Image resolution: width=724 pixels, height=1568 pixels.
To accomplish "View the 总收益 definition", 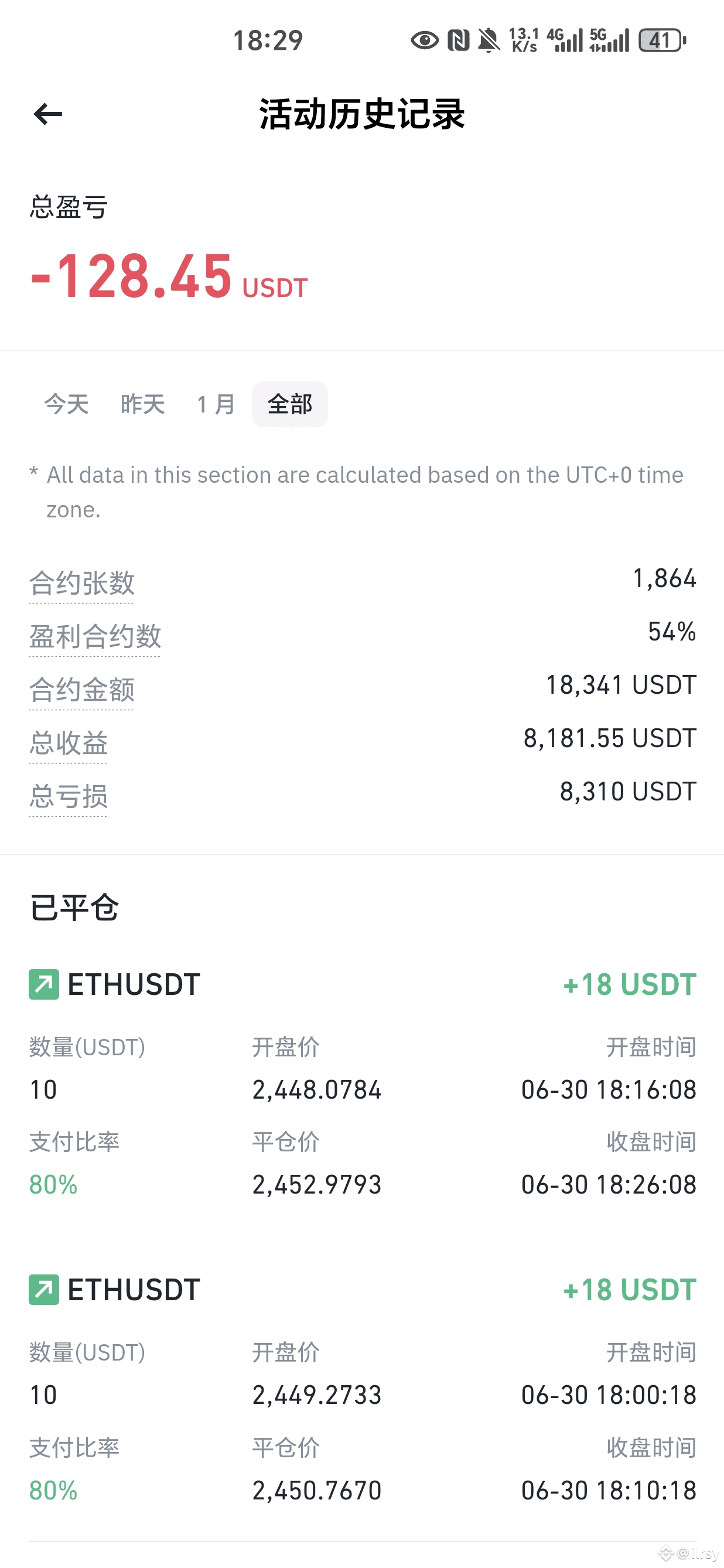I will [x=68, y=743].
